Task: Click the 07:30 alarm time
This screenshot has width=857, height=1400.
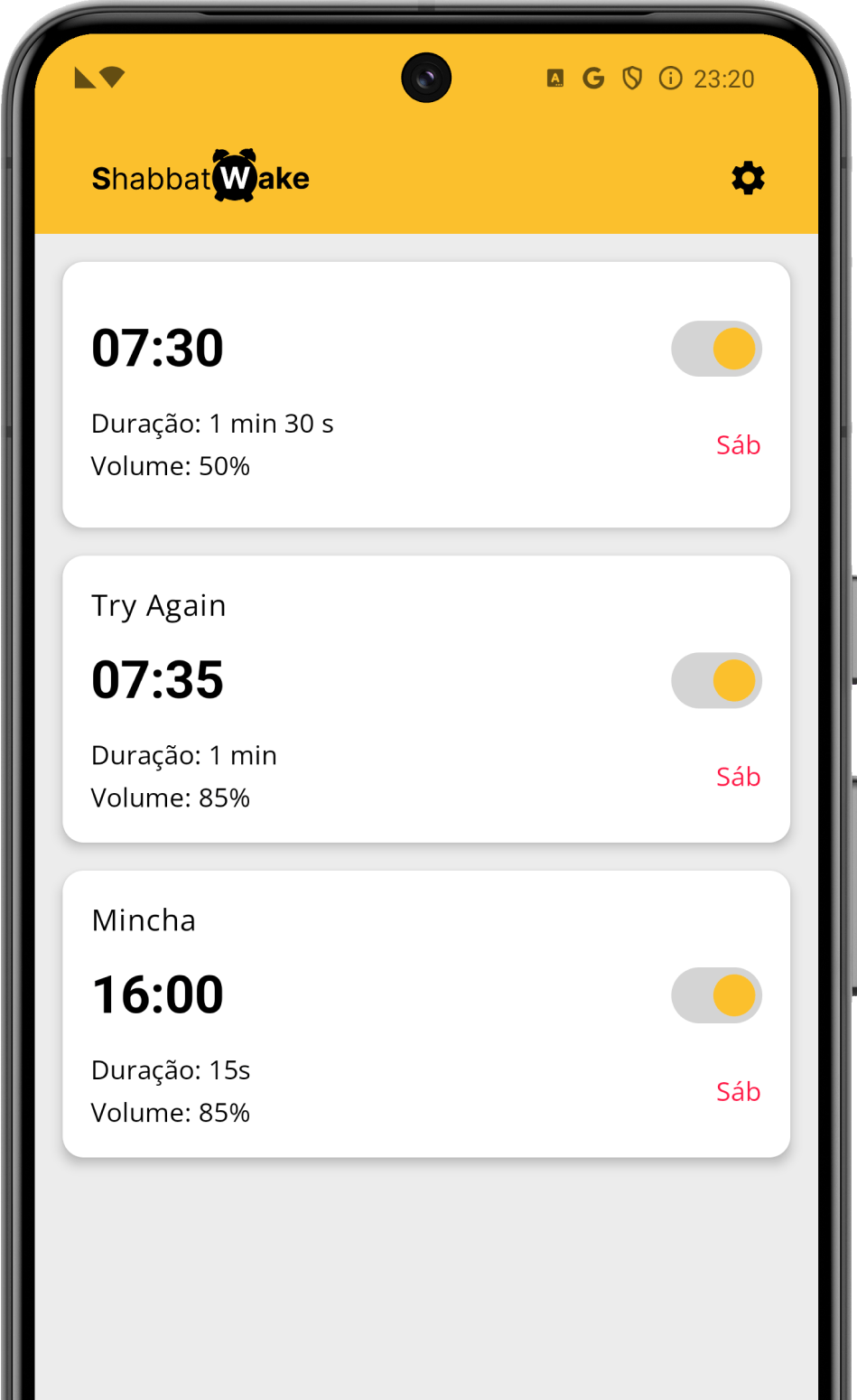Action: pos(157,348)
